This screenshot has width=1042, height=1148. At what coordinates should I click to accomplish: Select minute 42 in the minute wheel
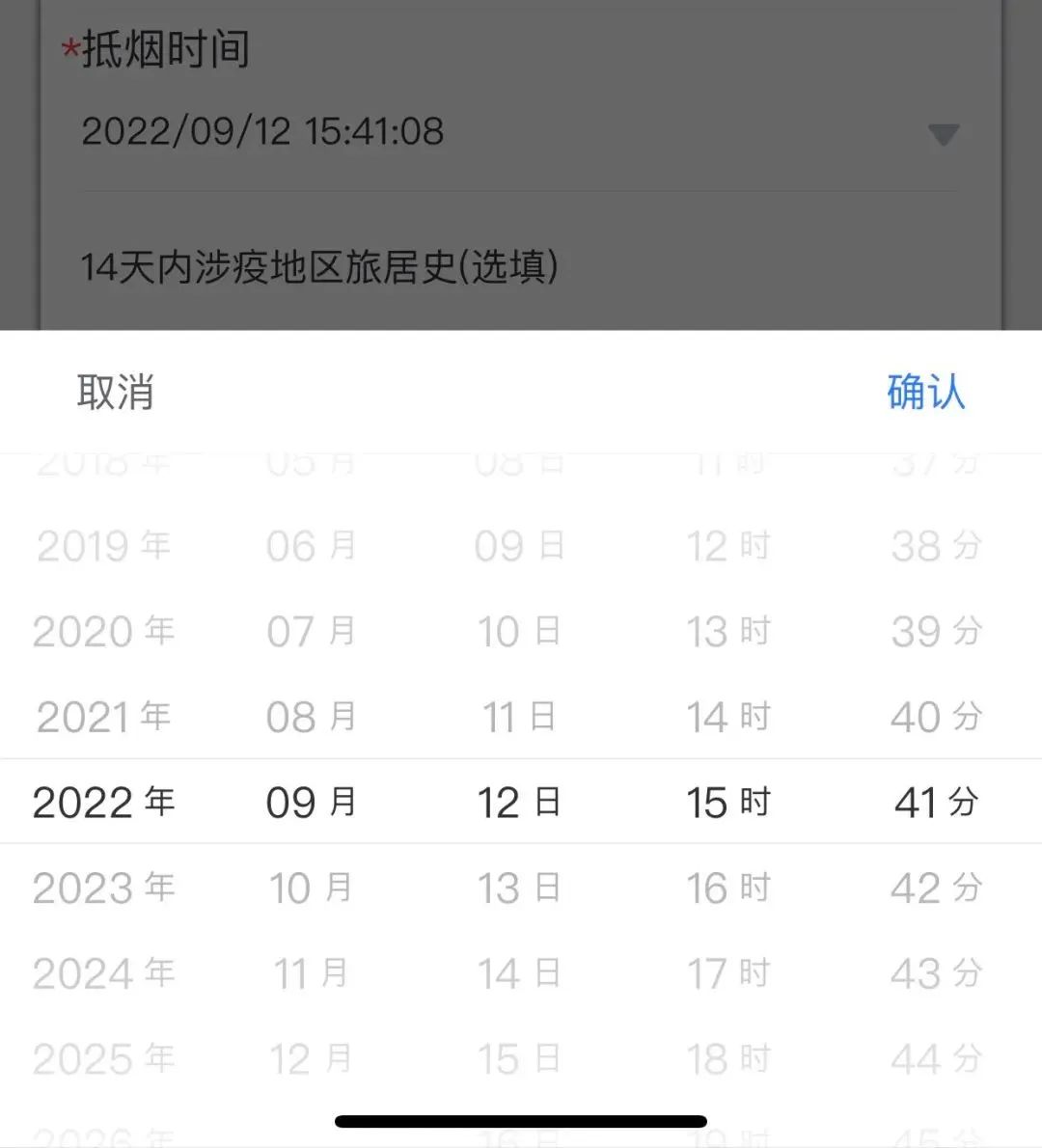(934, 887)
